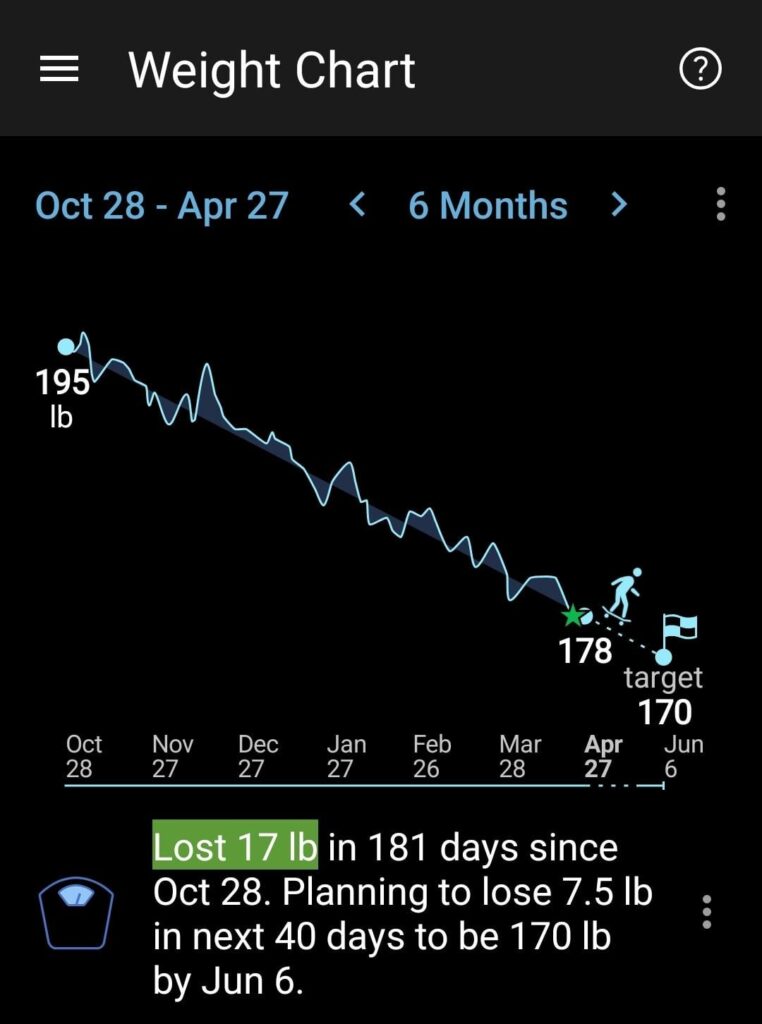Image resolution: width=762 pixels, height=1024 pixels.
Task: Click the highlighted Lost 17 lb text
Action: [235, 846]
